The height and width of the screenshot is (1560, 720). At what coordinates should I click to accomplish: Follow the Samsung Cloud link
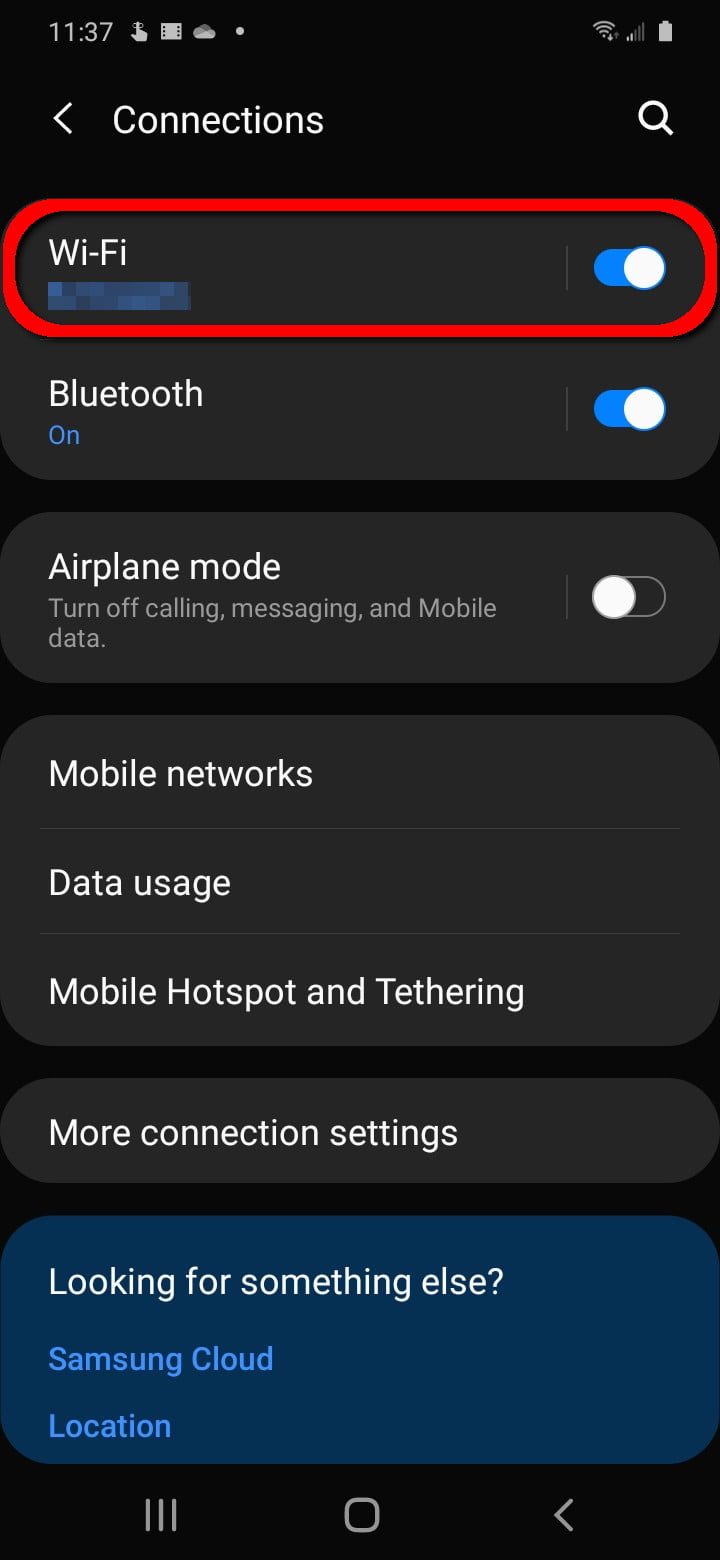click(161, 1359)
